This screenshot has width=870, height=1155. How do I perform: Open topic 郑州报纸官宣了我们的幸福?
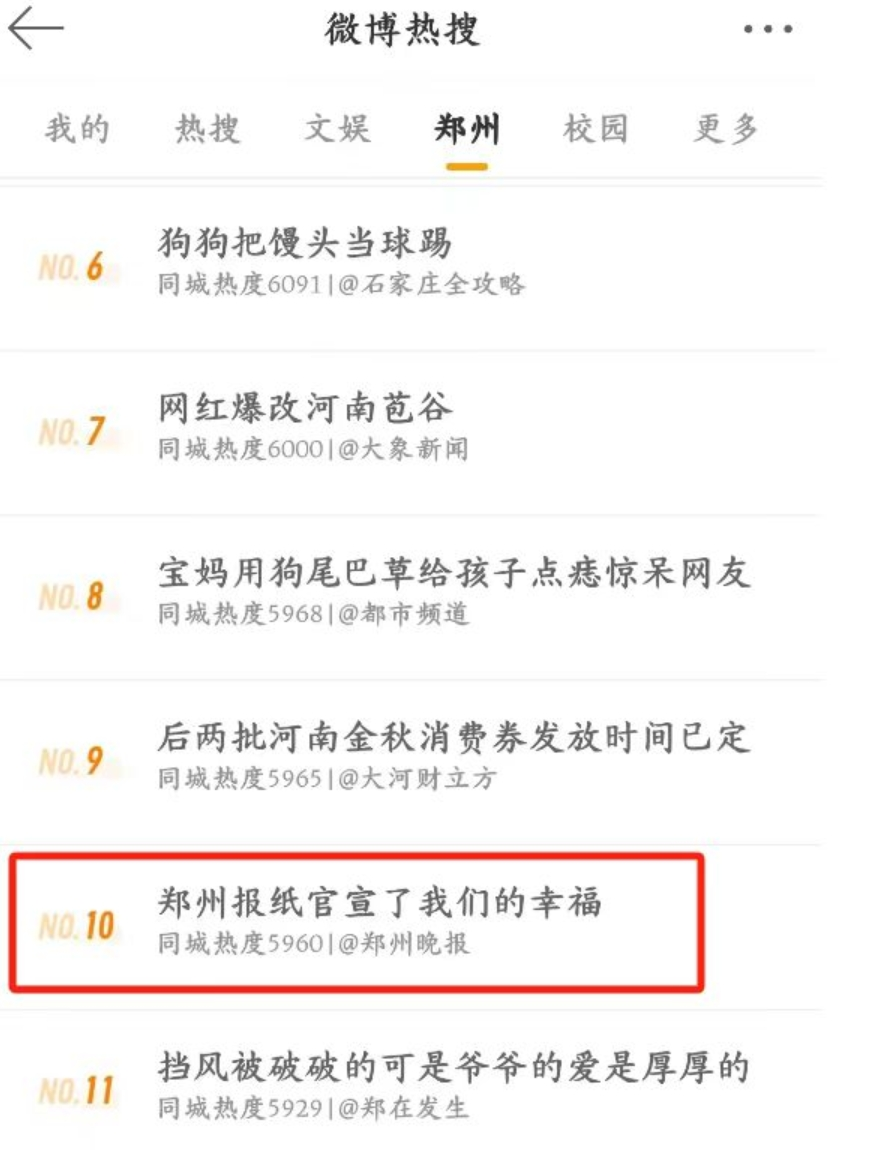[x=380, y=903]
